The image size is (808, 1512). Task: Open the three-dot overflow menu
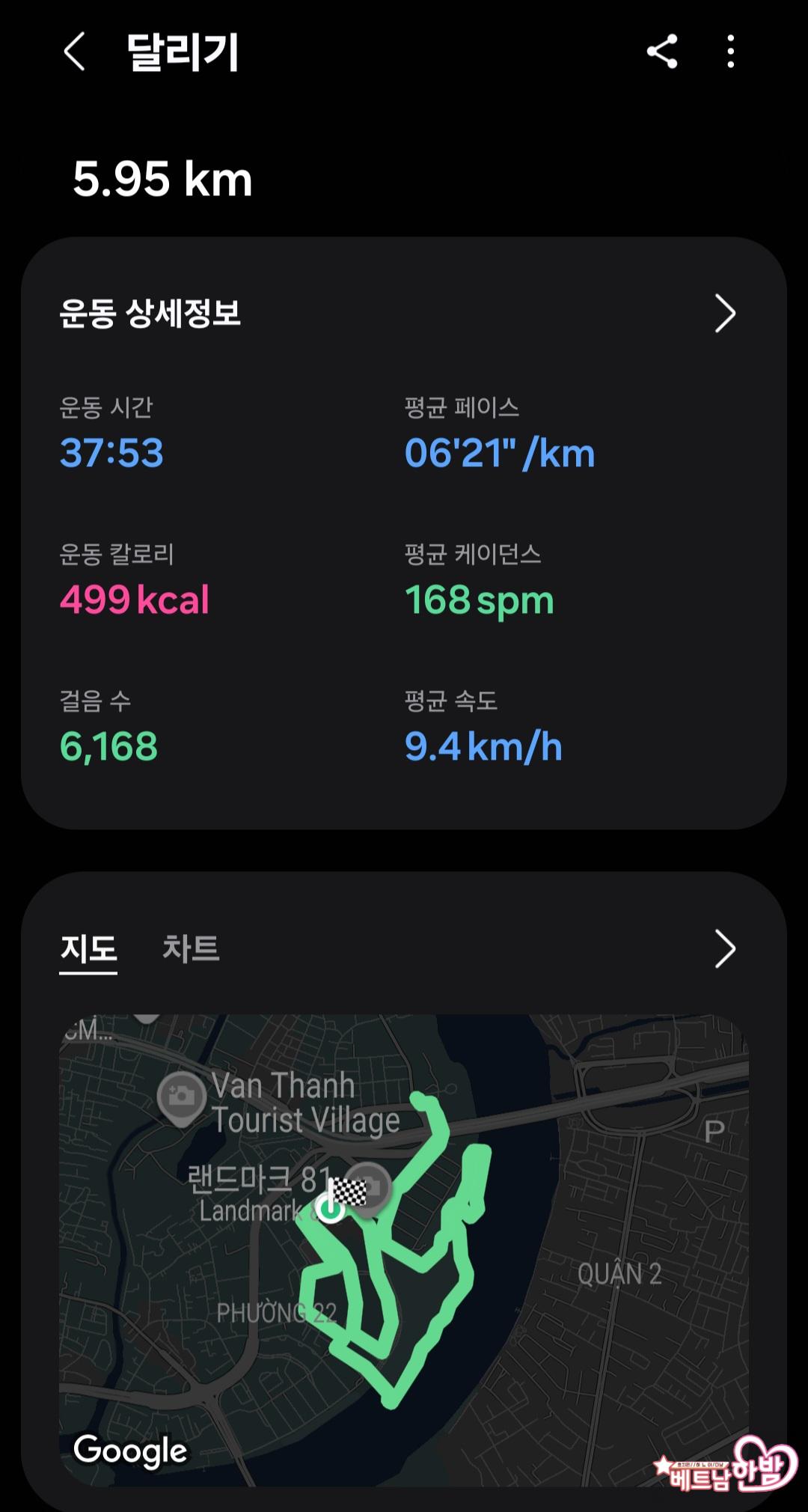[x=731, y=52]
